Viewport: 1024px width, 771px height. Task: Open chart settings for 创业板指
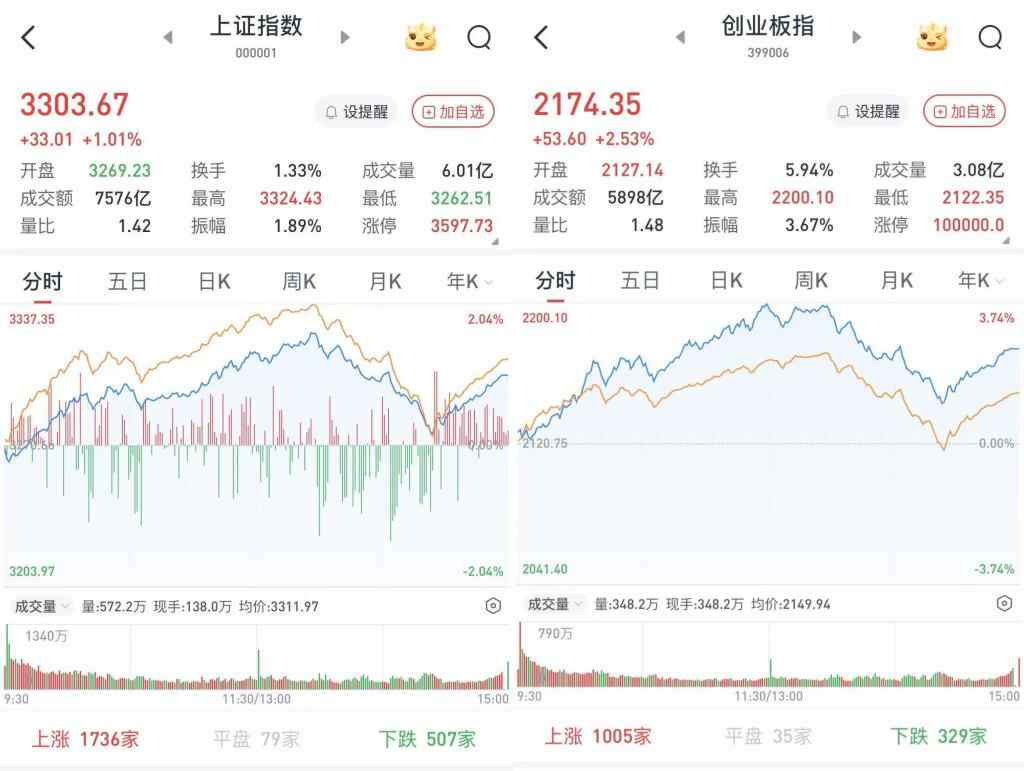(x=1004, y=604)
